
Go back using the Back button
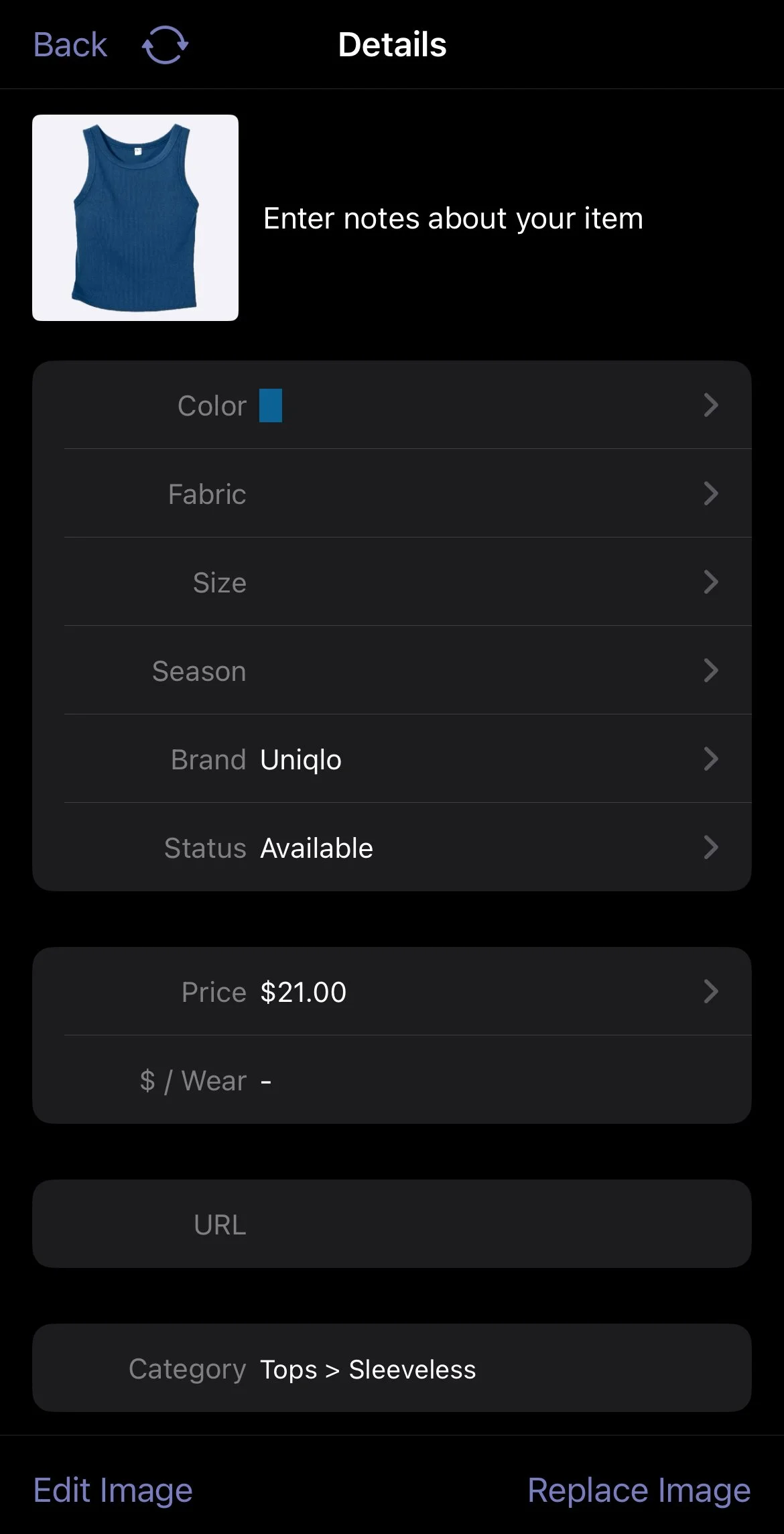point(70,45)
